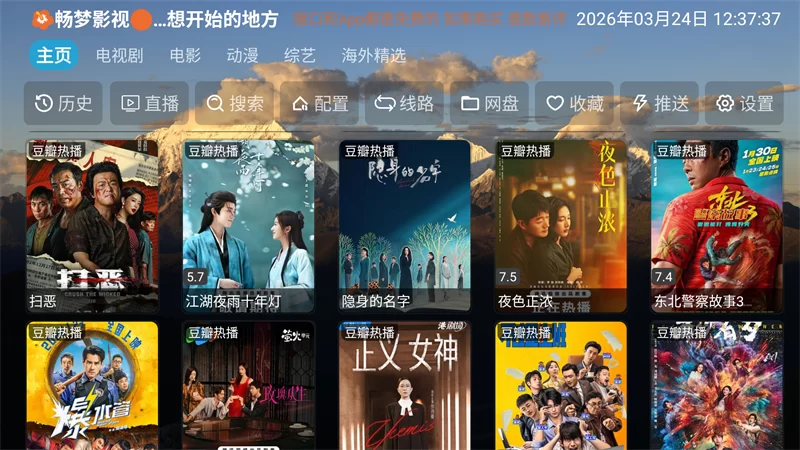Switch to the 电影 tab
The height and width of the screenshot is (450, 800).
[185, 56]
